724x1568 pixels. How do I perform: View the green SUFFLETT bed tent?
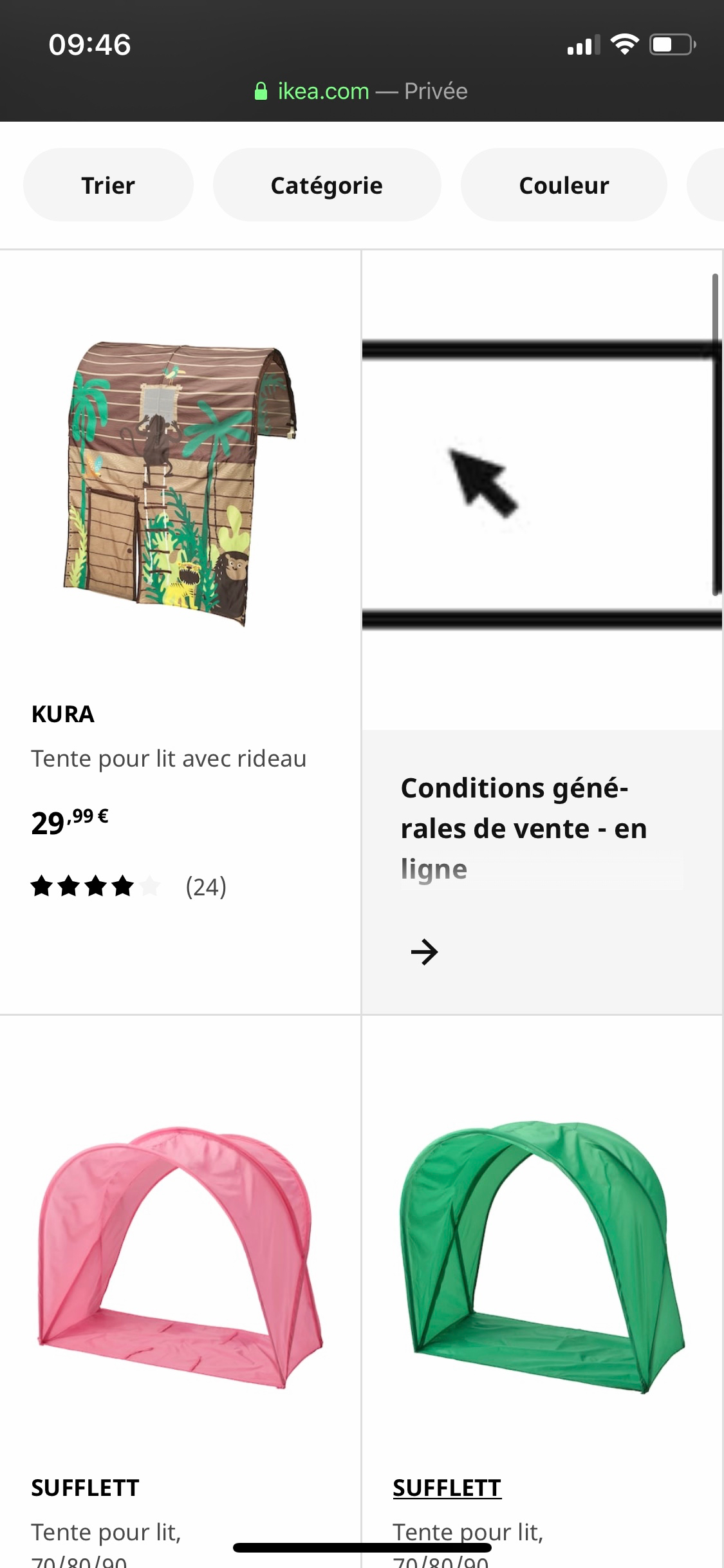click(542, 1255)
